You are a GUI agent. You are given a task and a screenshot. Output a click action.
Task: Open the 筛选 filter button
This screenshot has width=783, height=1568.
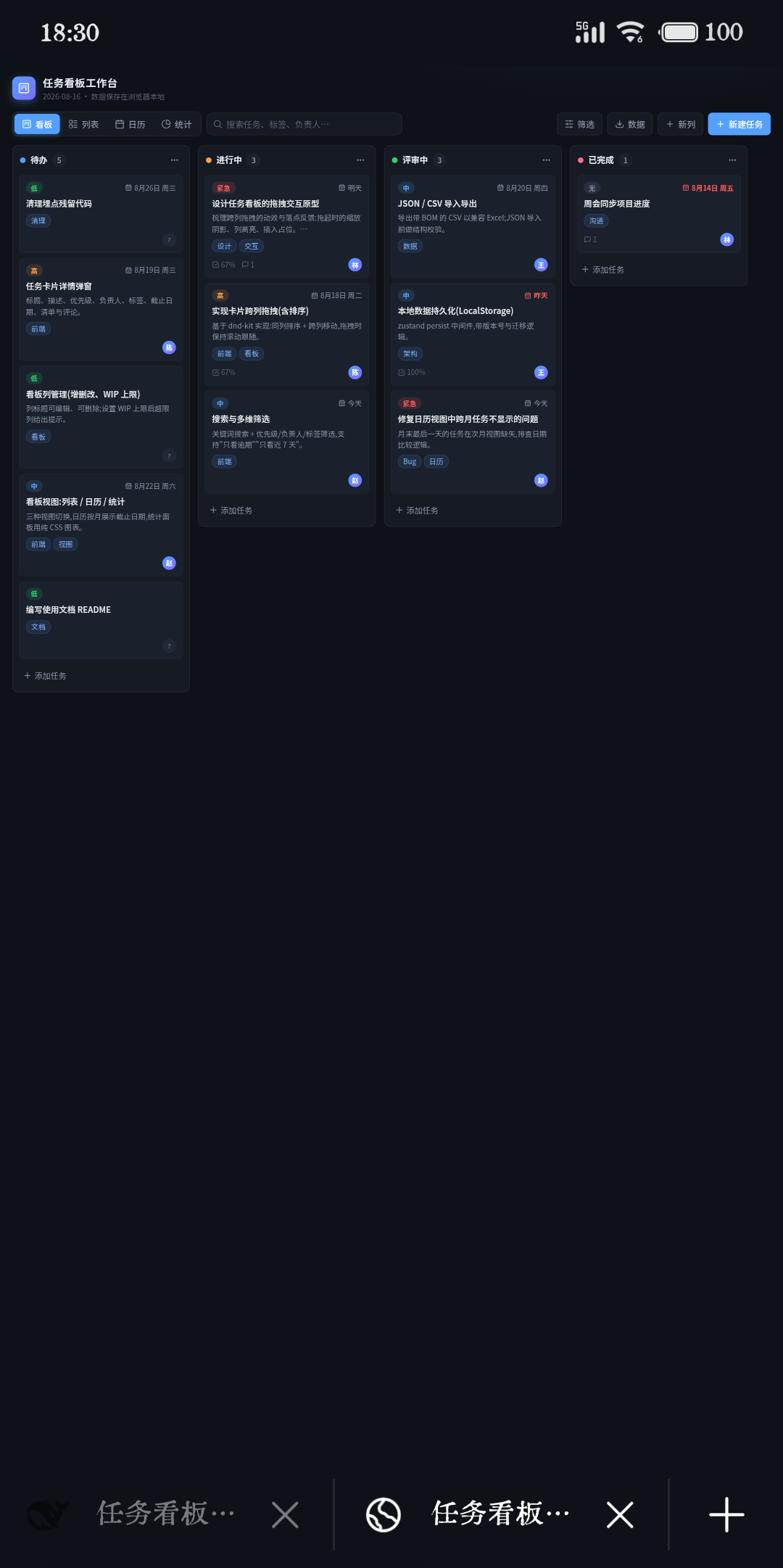(x=579, y=124)
